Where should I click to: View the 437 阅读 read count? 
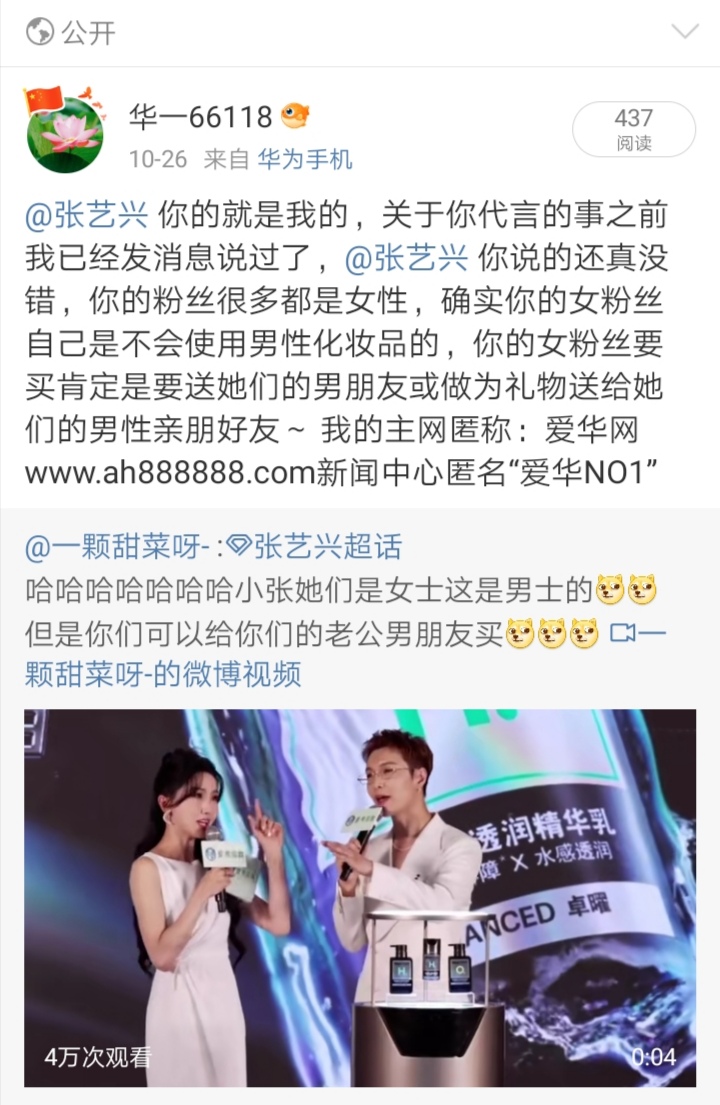click(x=633, y=130)
